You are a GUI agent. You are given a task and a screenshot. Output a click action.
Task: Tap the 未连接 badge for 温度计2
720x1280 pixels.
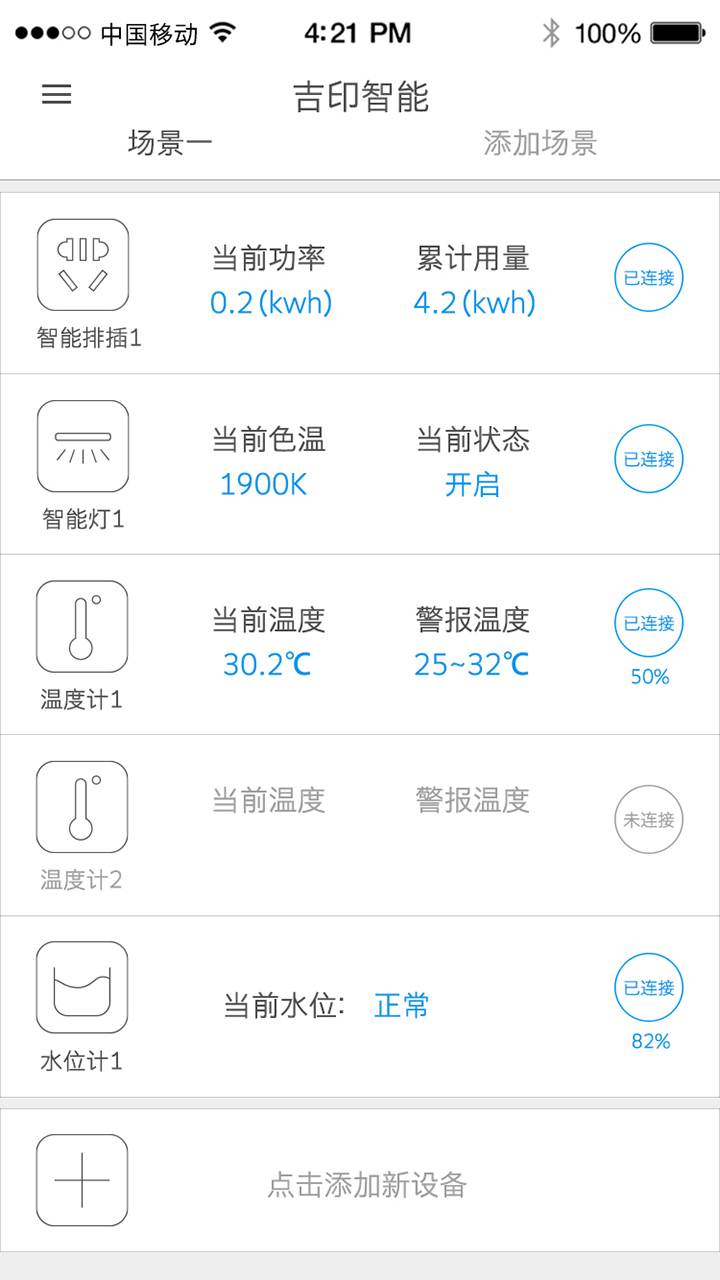tap(649, 820)
